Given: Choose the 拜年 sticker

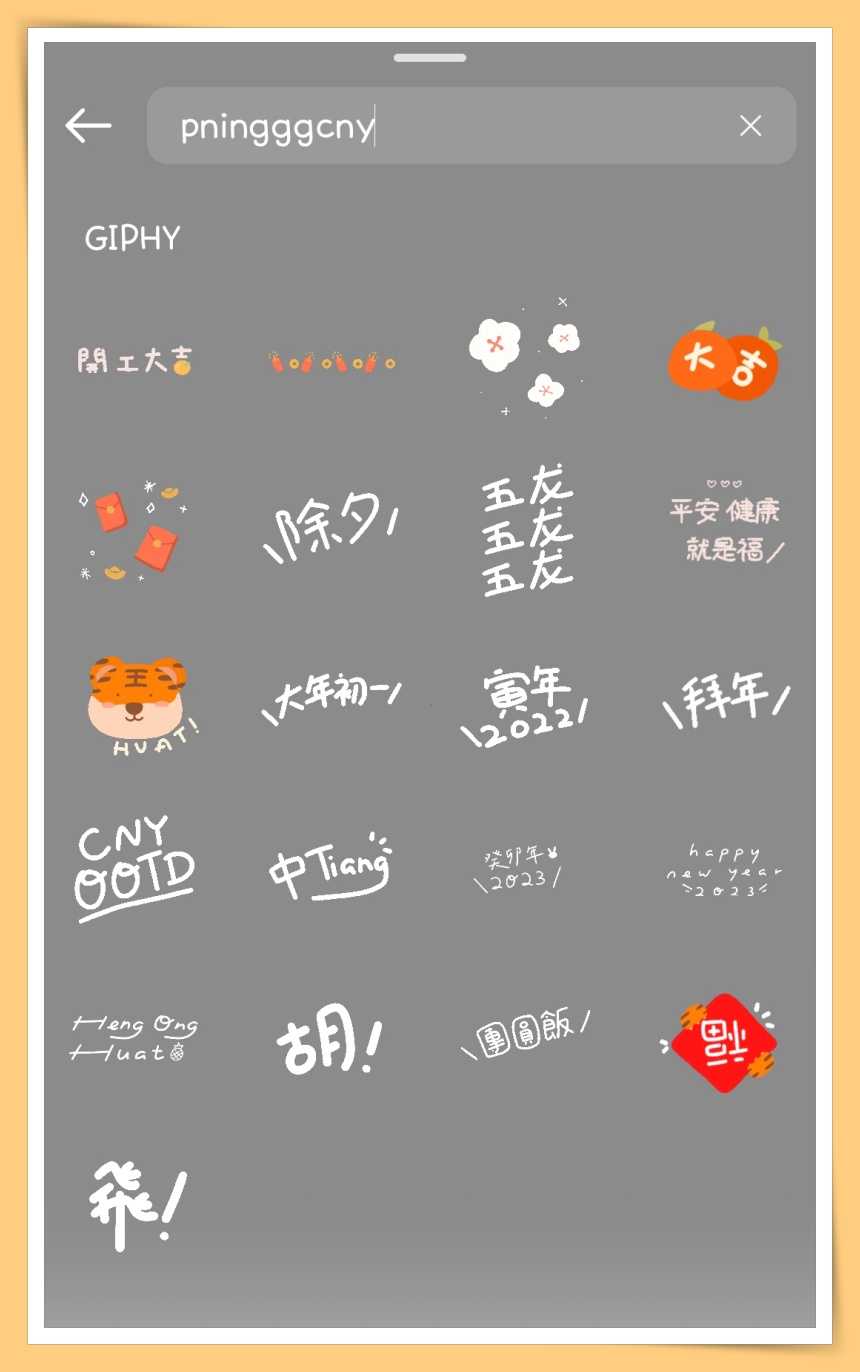Looking at the screenshot, I should pyautogui.click(x=725, y=698).
